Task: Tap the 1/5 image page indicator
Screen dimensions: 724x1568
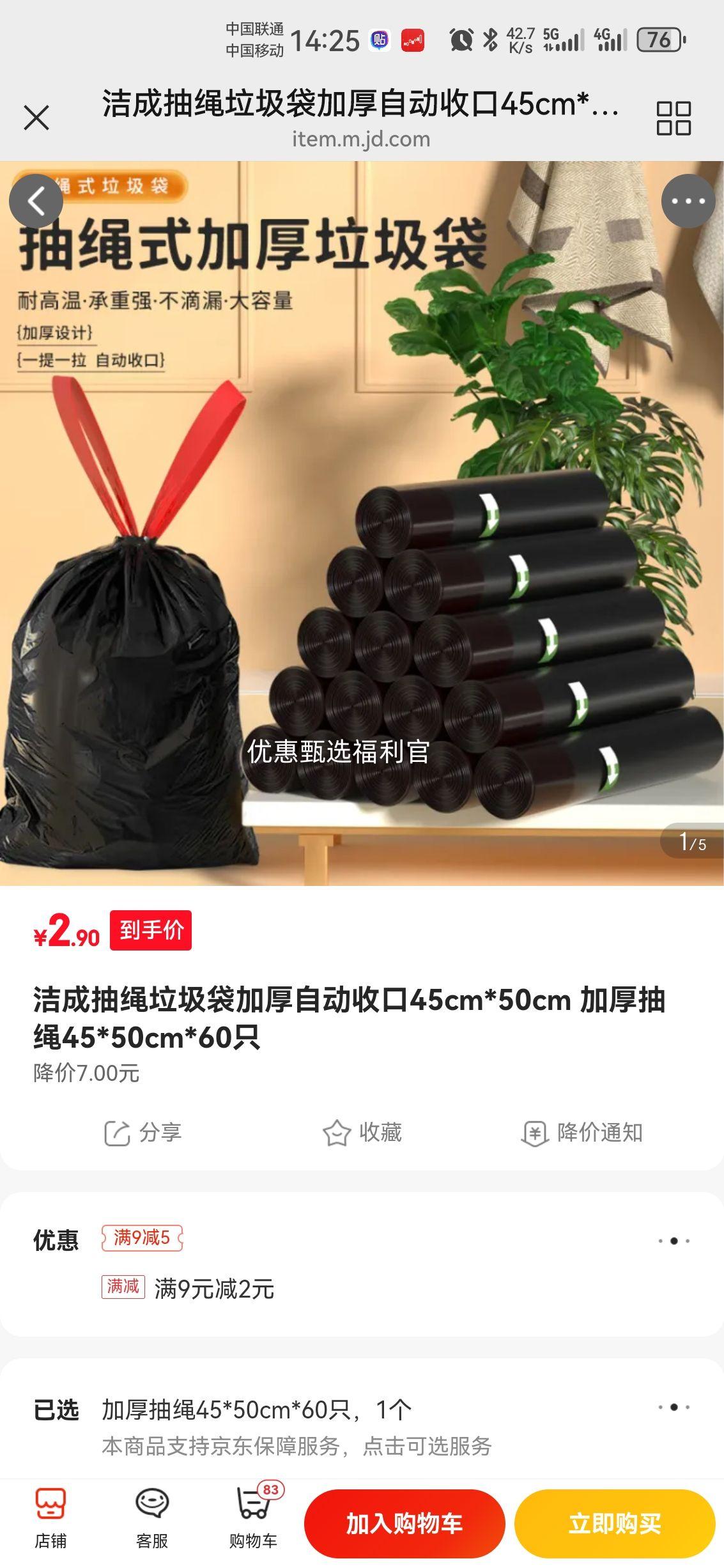Action: pos(693,841)
